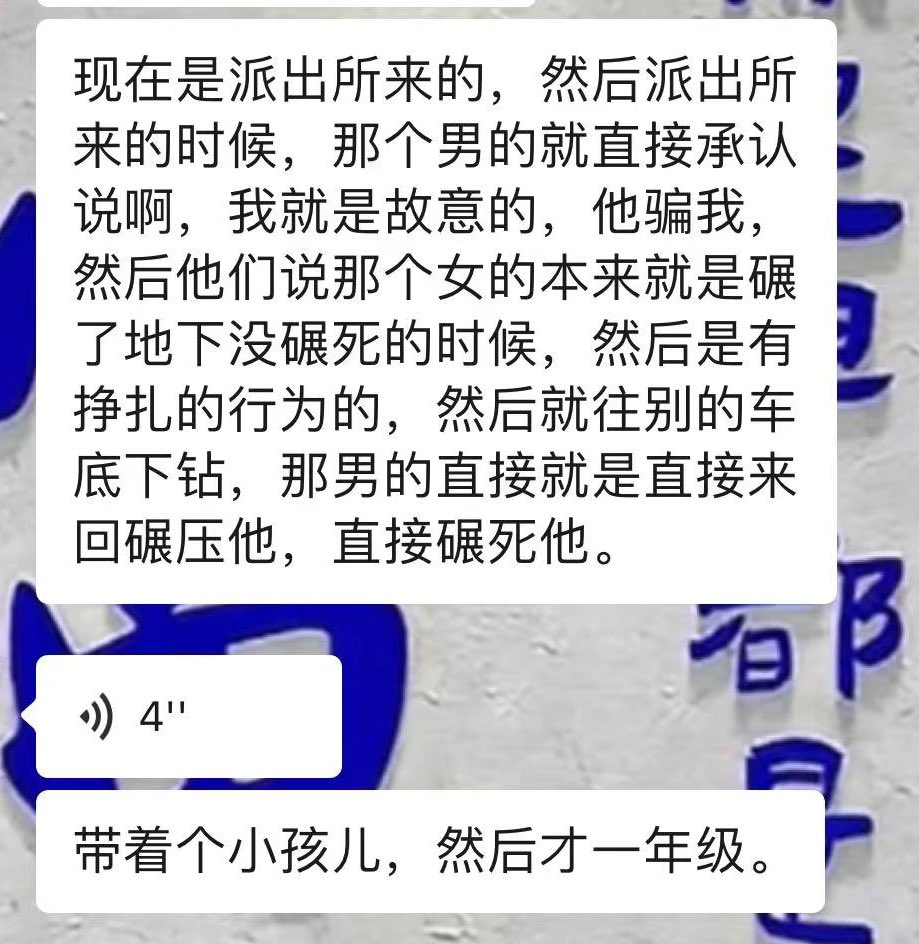The height and width of the screenshot is (944, 919).
Task: Play the 4-second voice message
Action: (188, 716)
